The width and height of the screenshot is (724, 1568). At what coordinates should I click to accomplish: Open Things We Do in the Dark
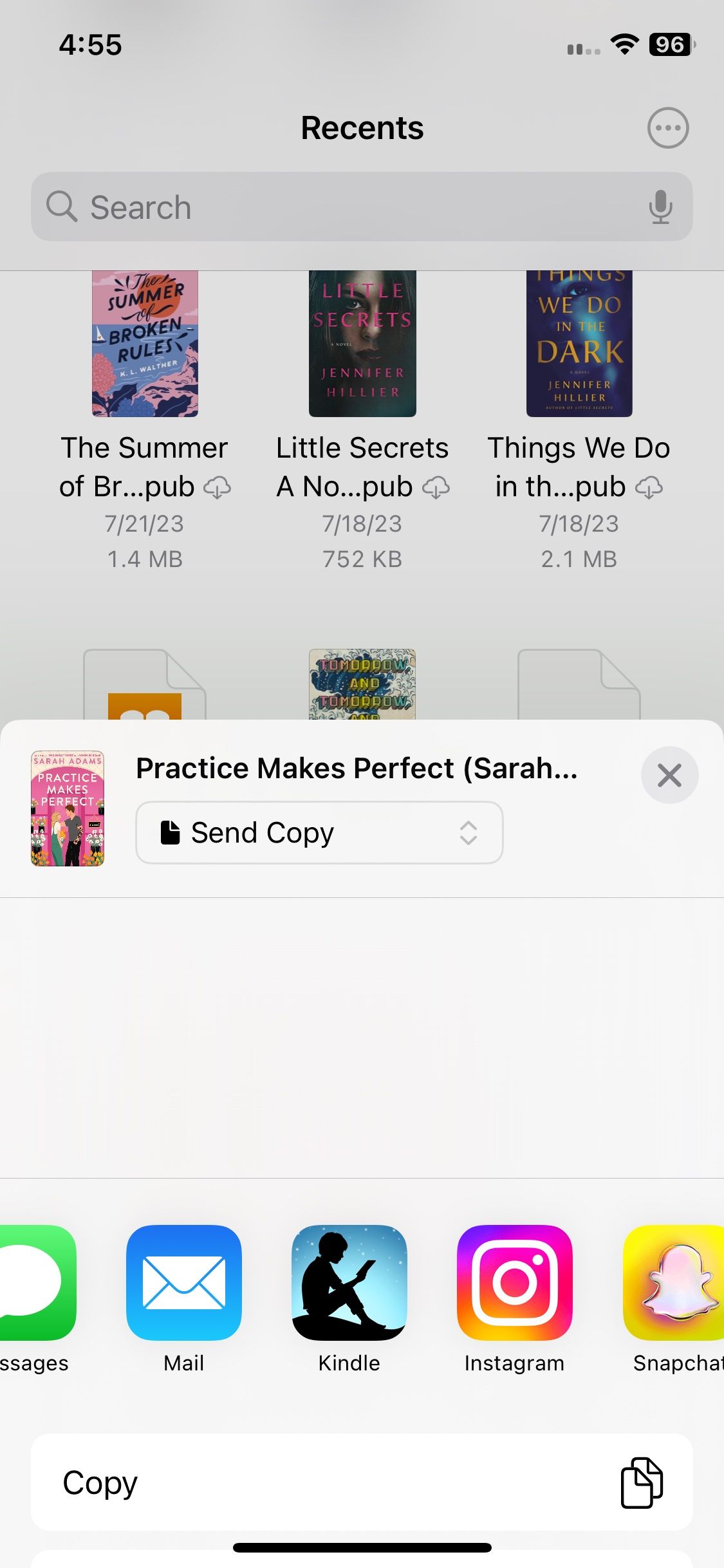(579, 344)
